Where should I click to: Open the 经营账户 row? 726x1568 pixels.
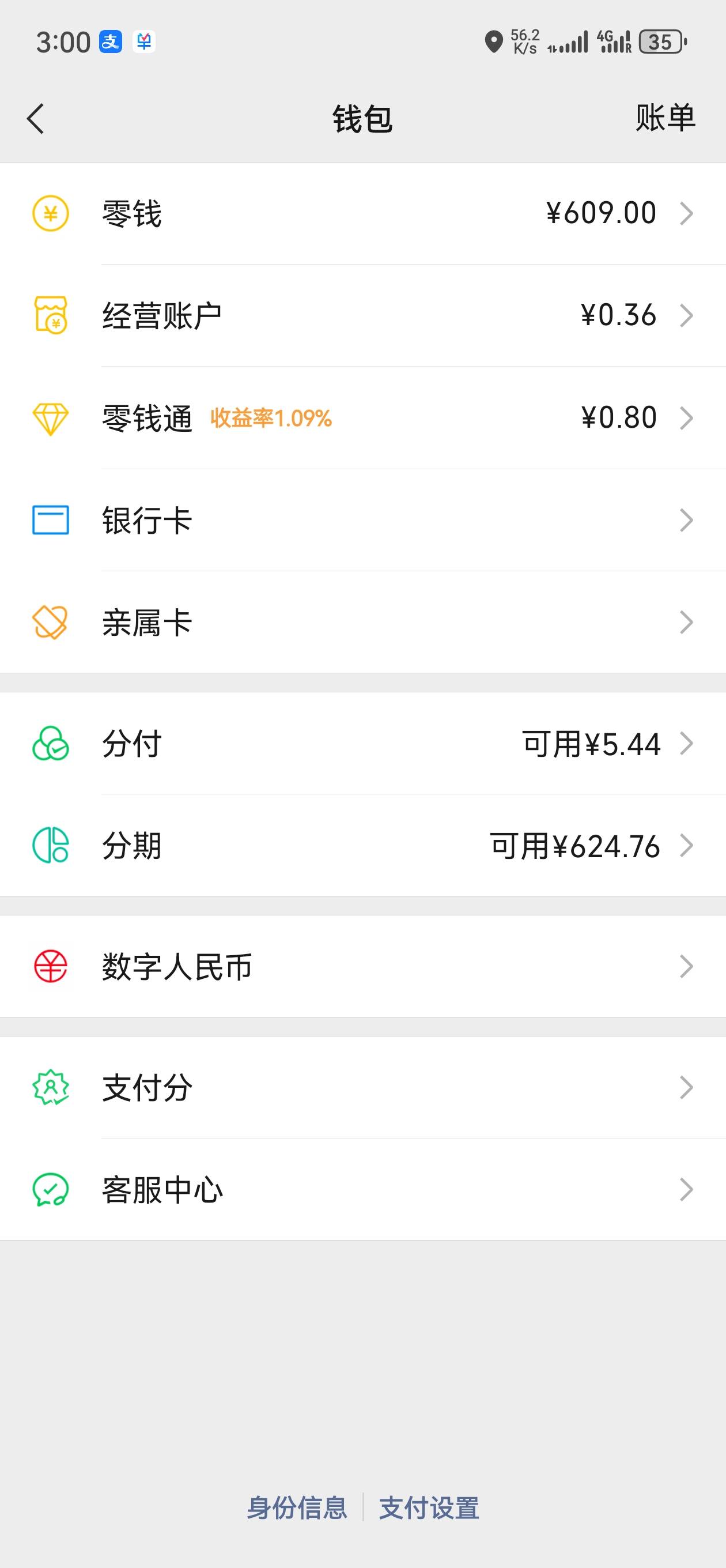pyautogui.click(x=362, y=316)
